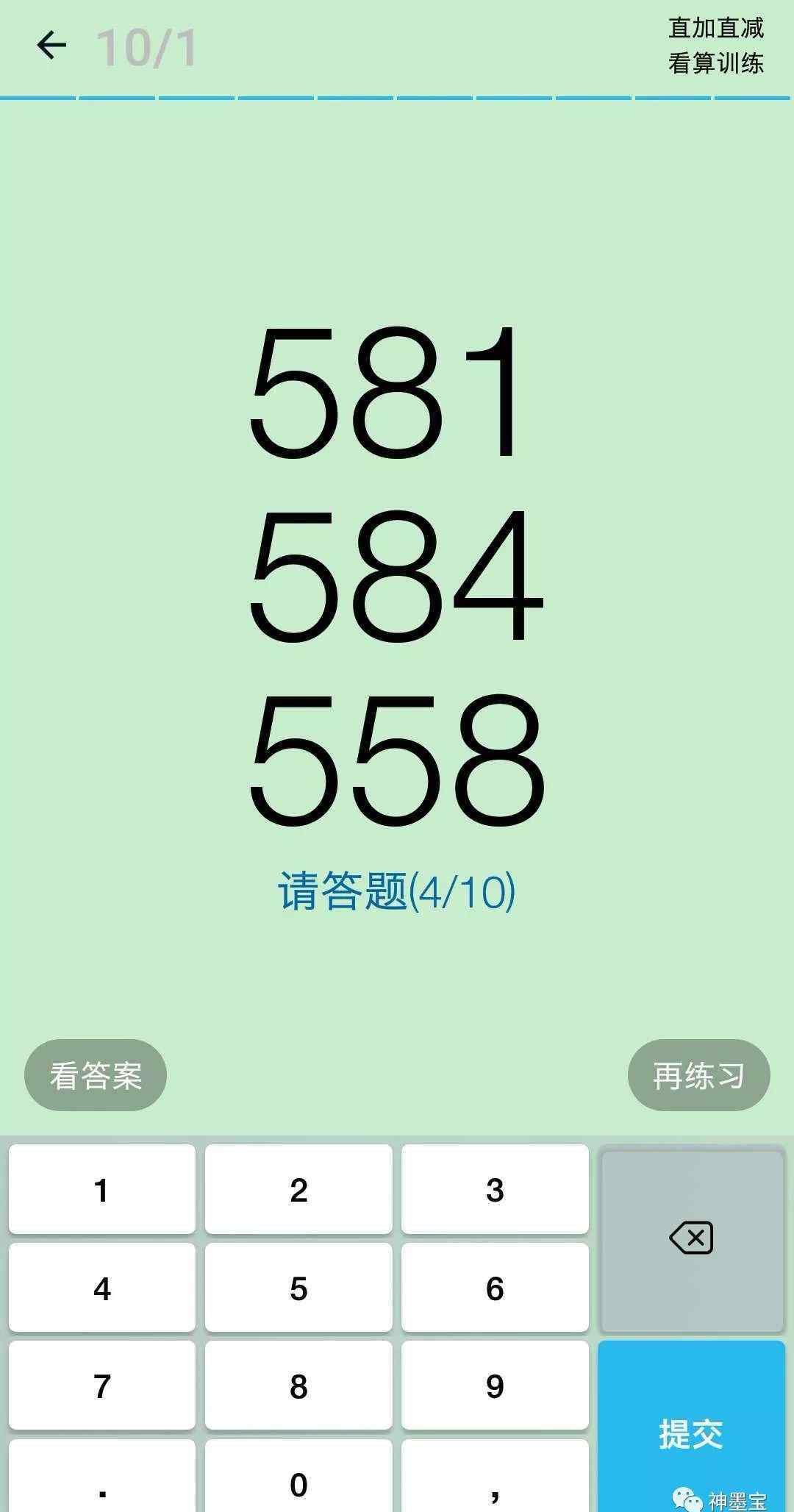Delete last digit with backspace key
The height and width of the screenshot is (1512, 794).
coord(692,1238)
